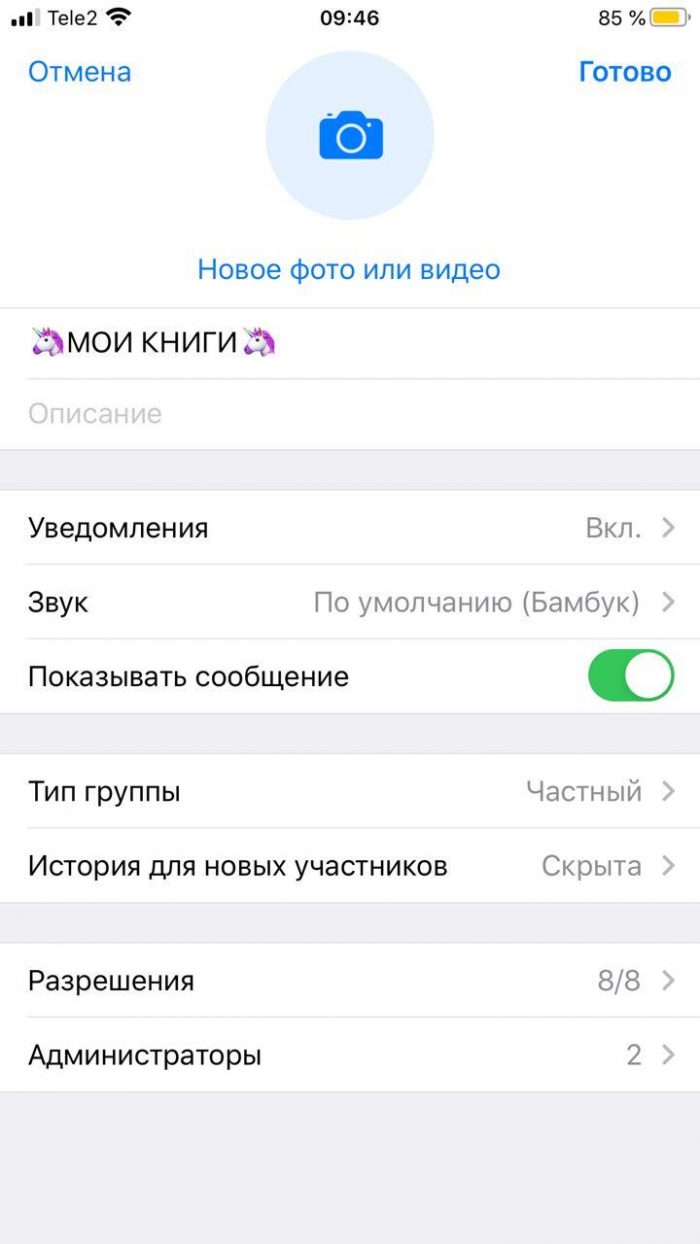Open the Разрешения row
The height and width of the screenshot is (1244, 700).
350,981
